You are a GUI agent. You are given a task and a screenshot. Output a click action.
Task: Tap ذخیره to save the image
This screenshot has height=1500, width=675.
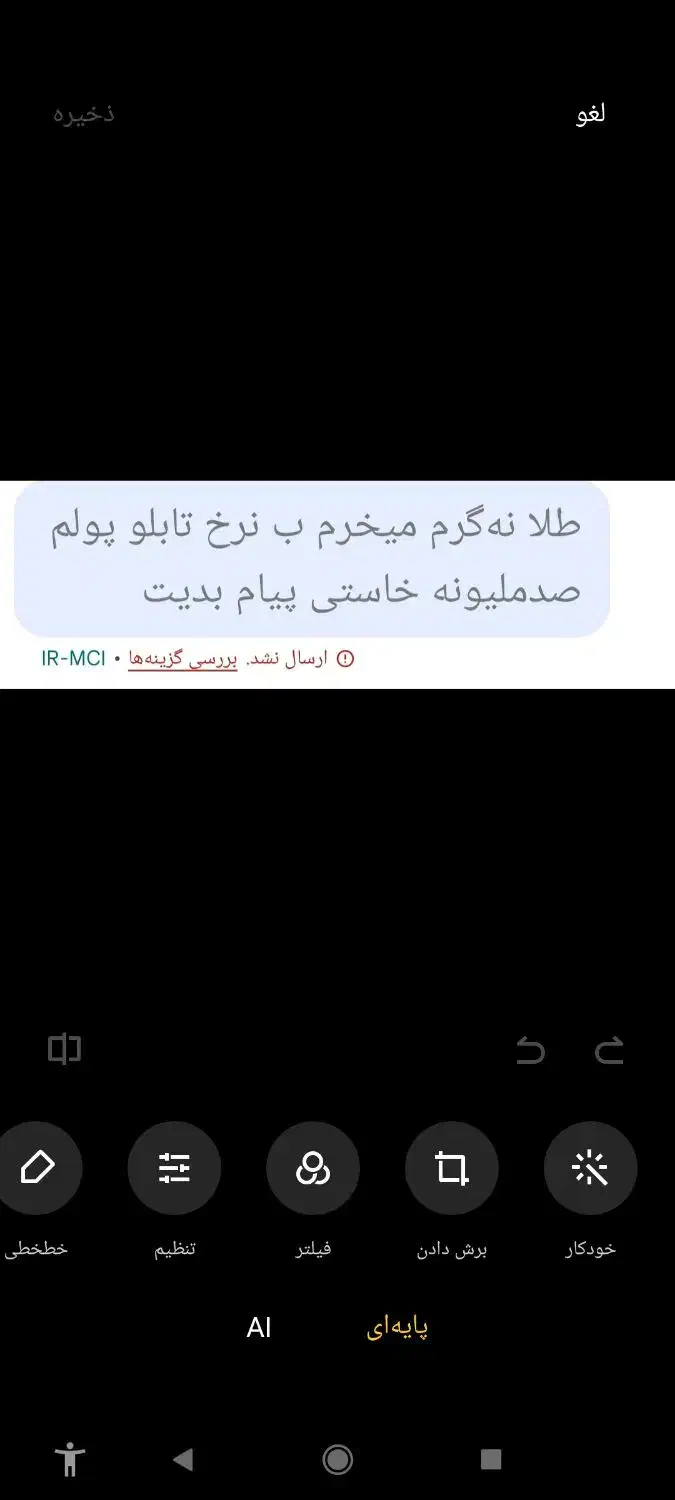point(84,113)
